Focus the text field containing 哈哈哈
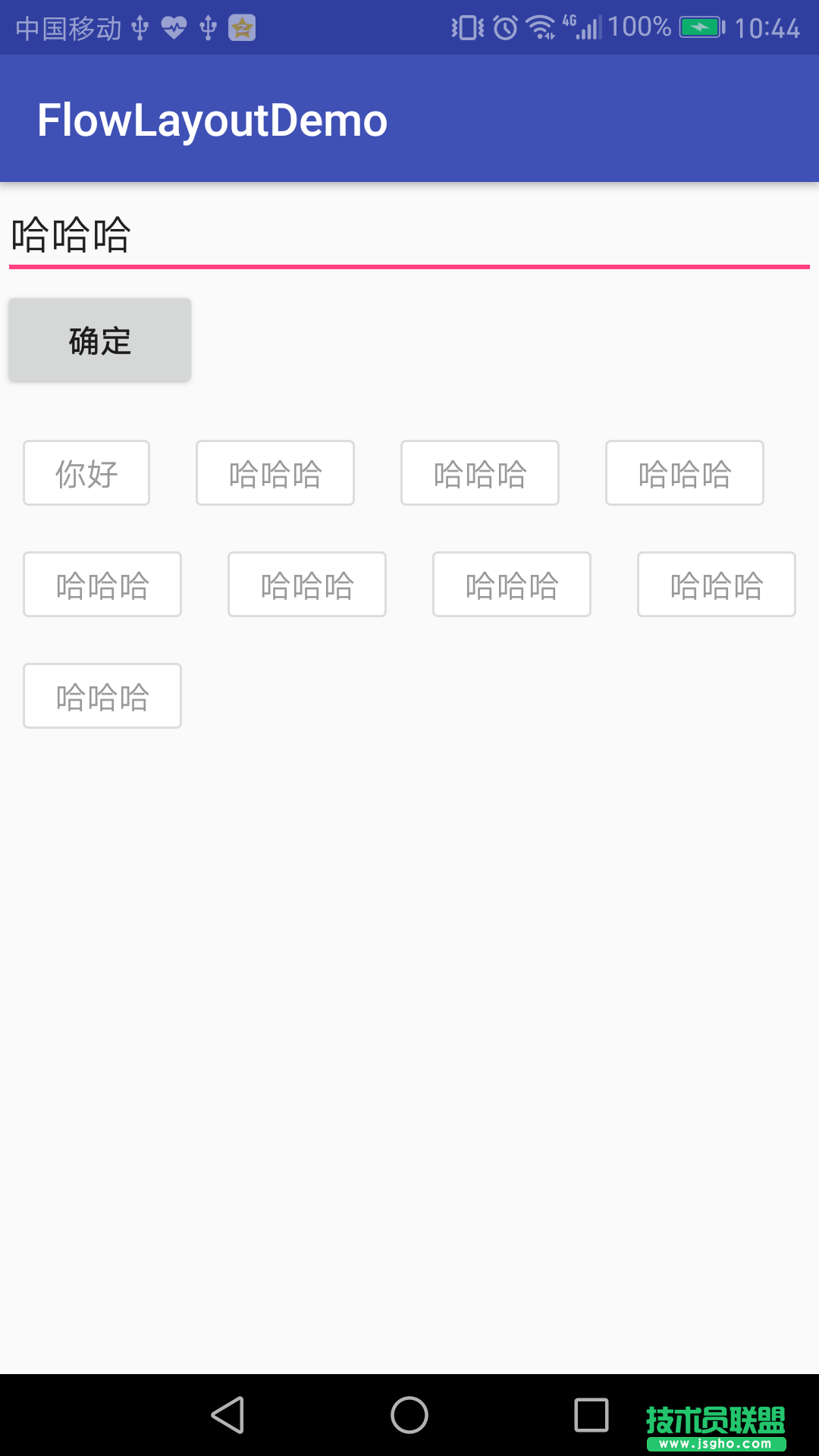Image resolution: width=819 pixels, height=1456 pixels. click(x=409, y=235)
